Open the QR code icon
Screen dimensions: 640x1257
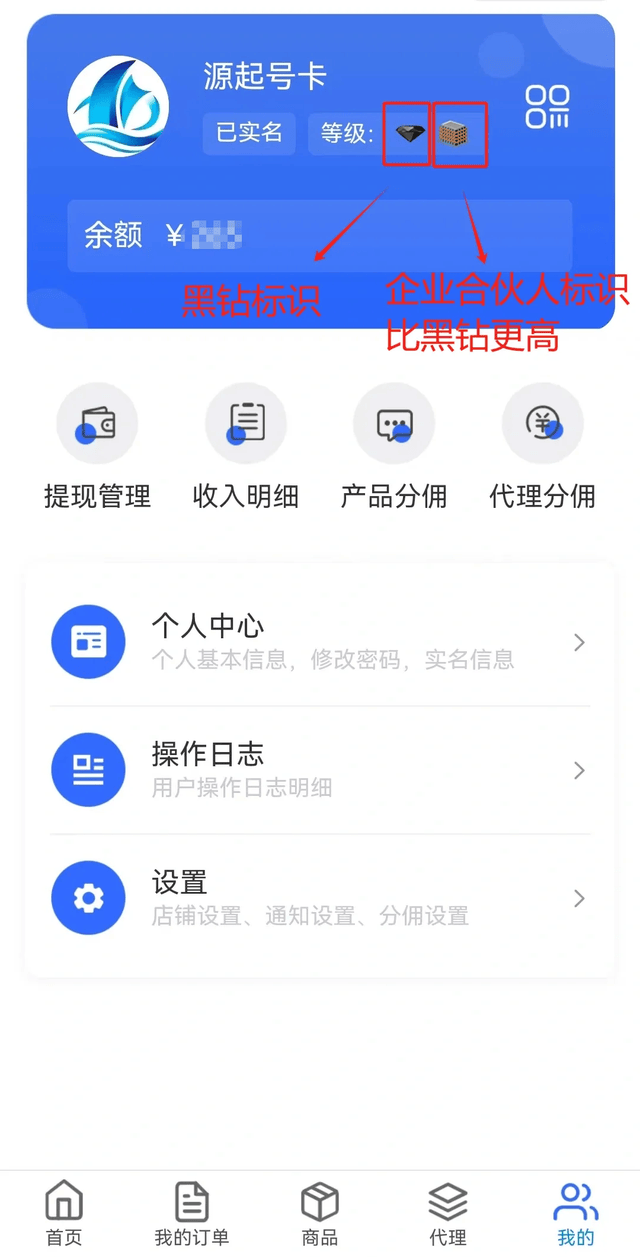click(547, 107)
